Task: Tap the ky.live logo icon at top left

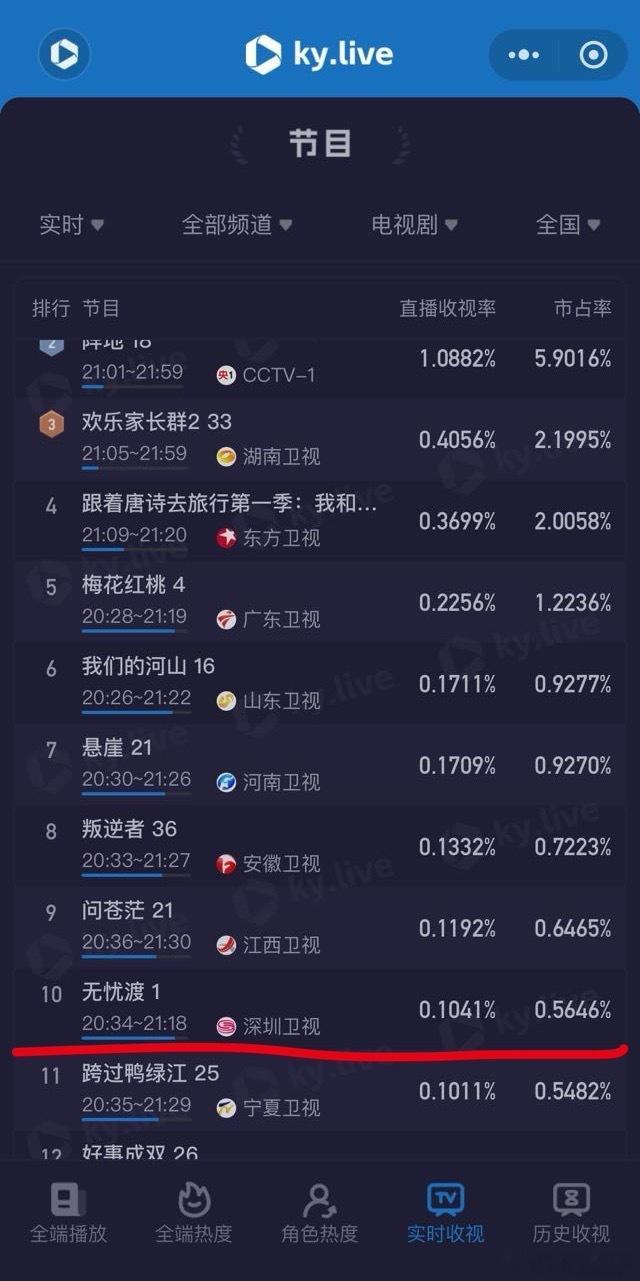Action: (x=64, y=53)
